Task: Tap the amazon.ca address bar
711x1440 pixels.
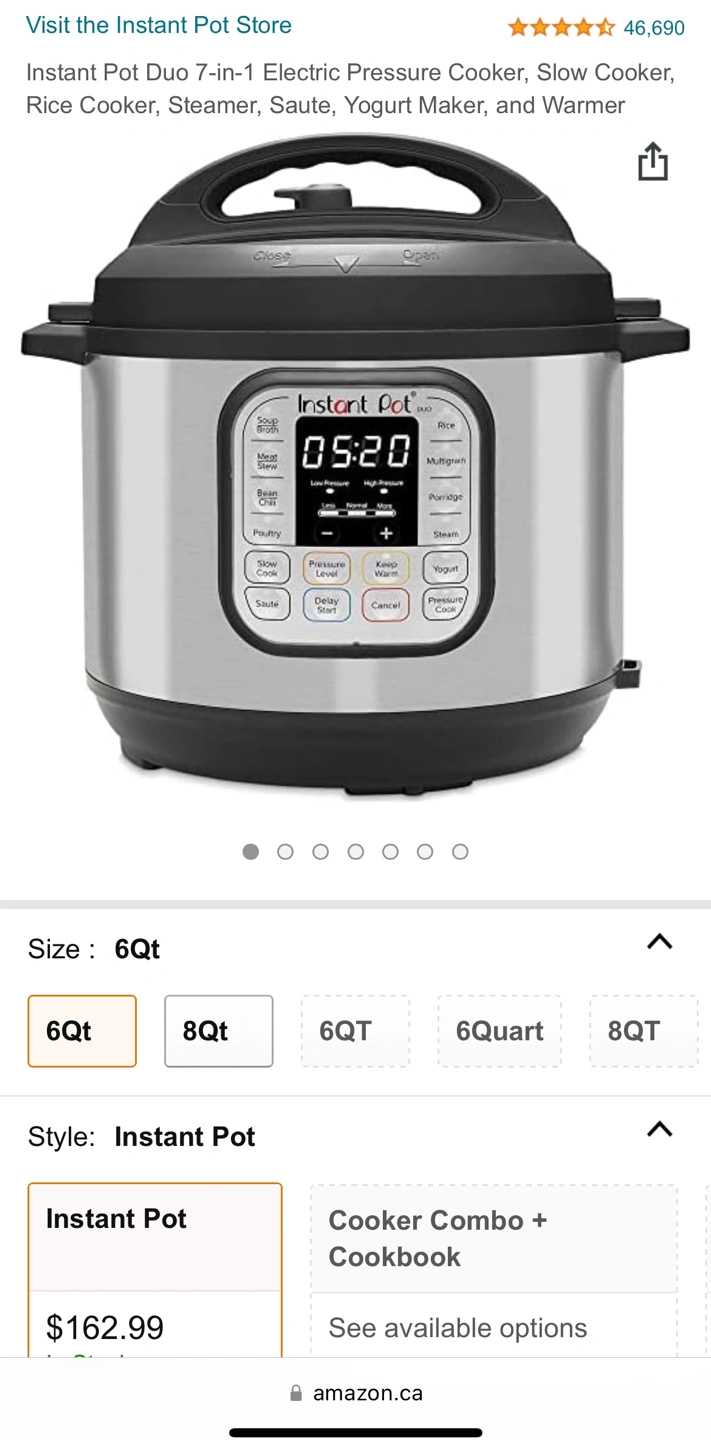Action: (x=356, y=1393)
